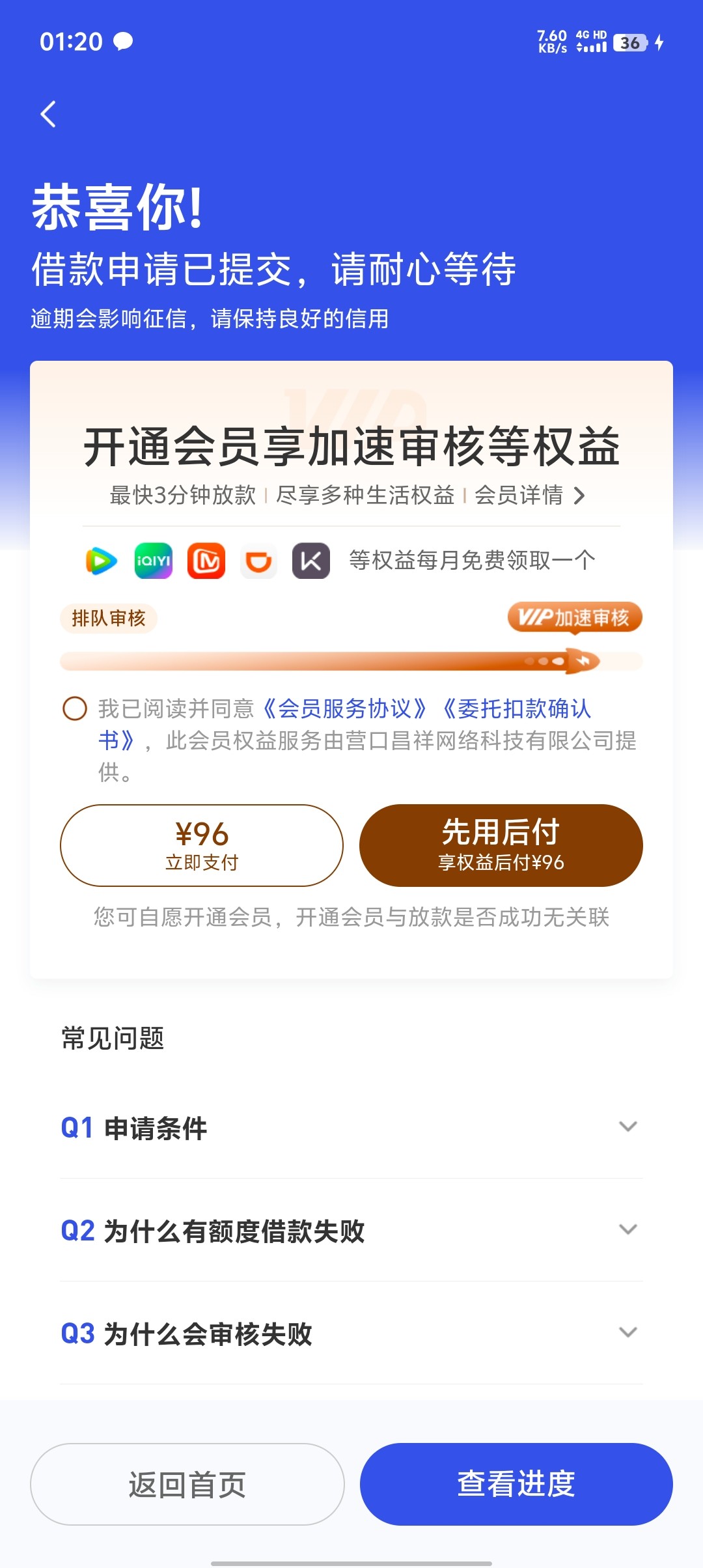Click 先用后付 to pay later
The width and height of the screenshot is (703, 1568).
[x=500, y=845]
